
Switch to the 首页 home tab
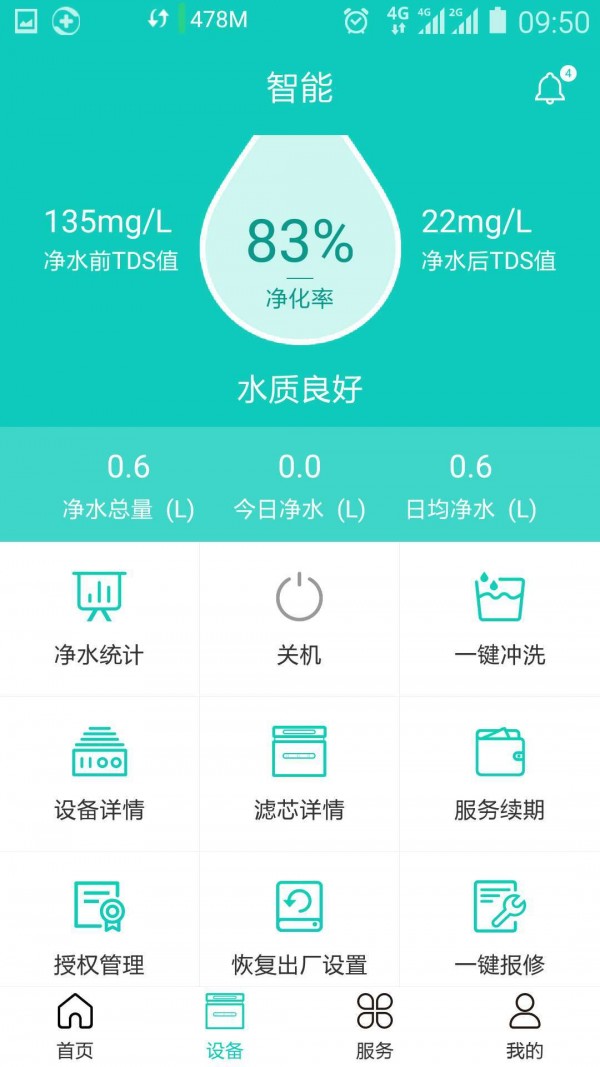coord(75,1026)
